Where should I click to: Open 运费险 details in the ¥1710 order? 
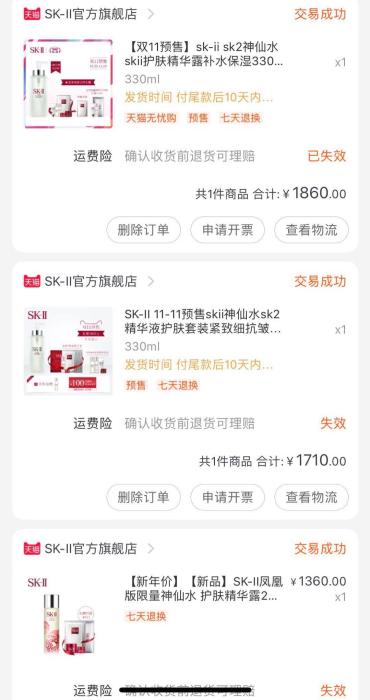(x=210, y=423)
